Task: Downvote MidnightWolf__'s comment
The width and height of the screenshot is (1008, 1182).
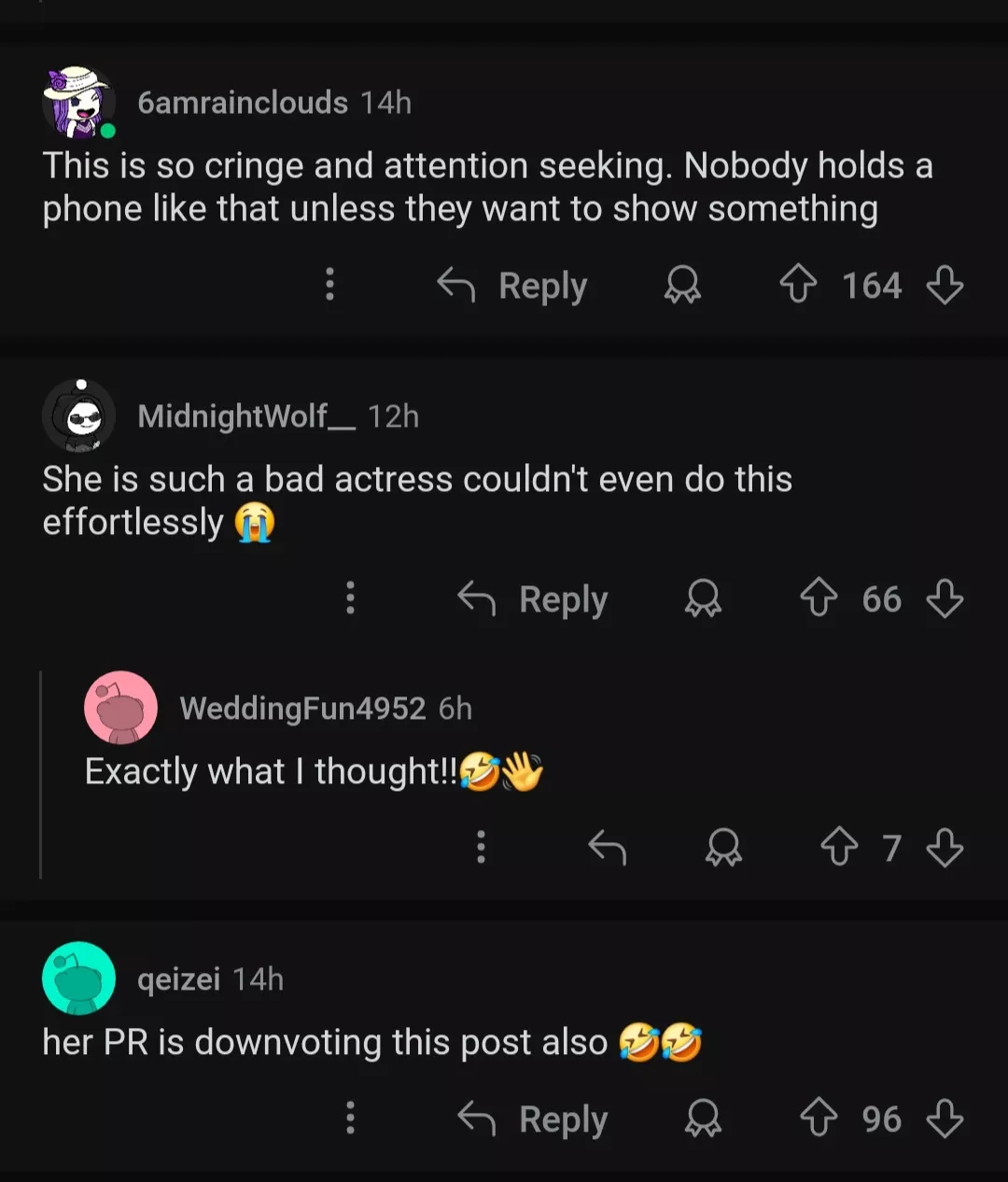Action: point(945,598)
